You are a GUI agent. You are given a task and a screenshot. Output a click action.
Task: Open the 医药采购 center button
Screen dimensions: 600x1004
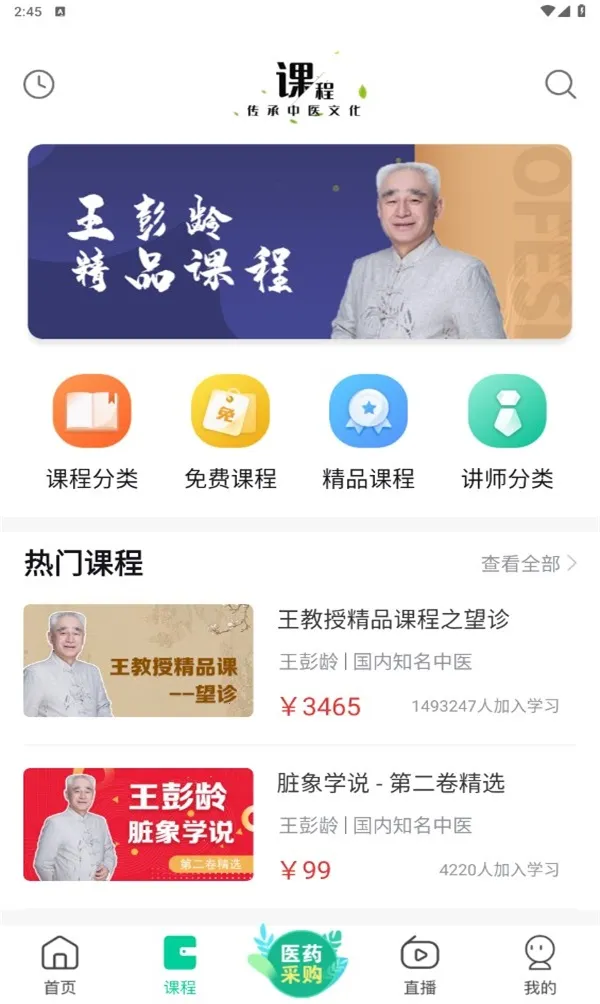coord(300,960)
